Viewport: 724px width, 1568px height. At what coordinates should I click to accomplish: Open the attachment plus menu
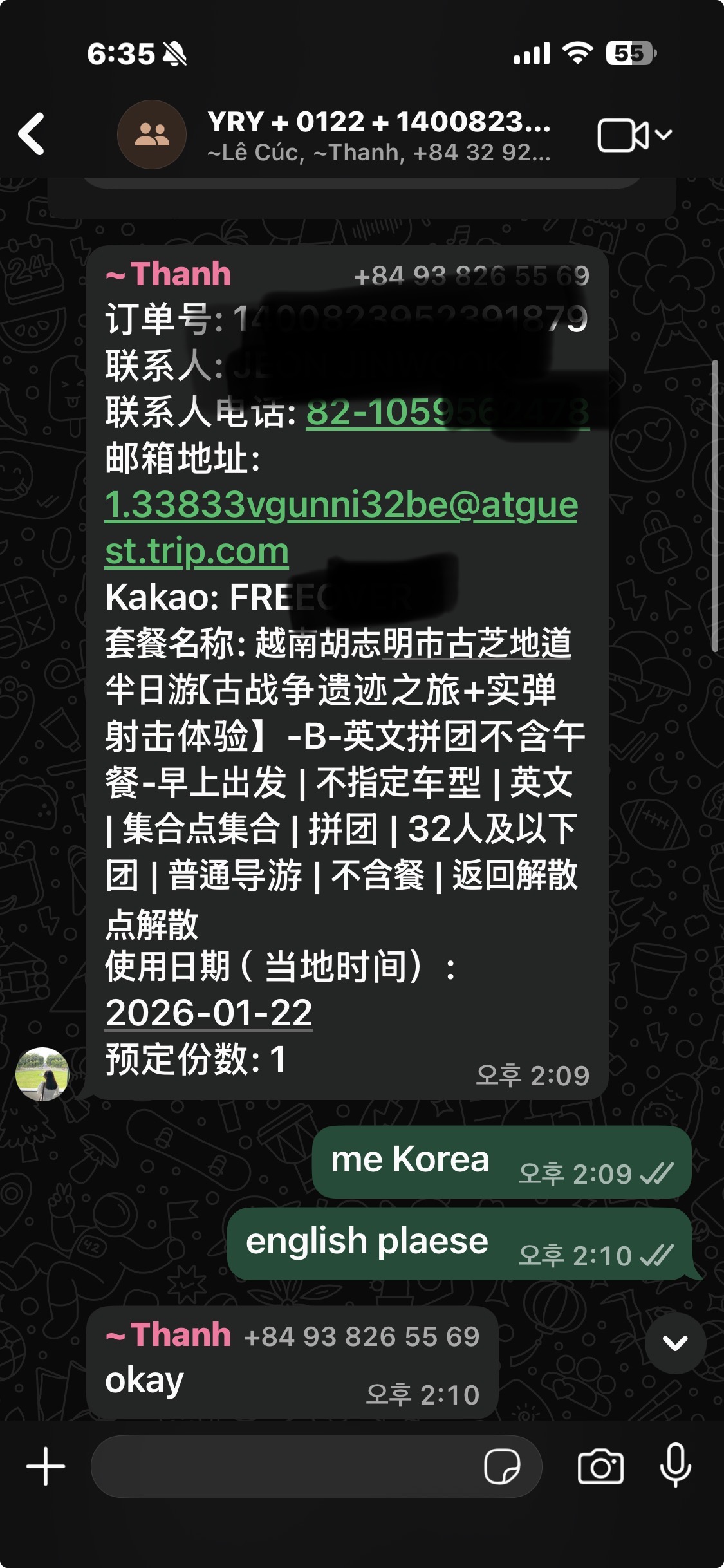(x=46, y=1467)
